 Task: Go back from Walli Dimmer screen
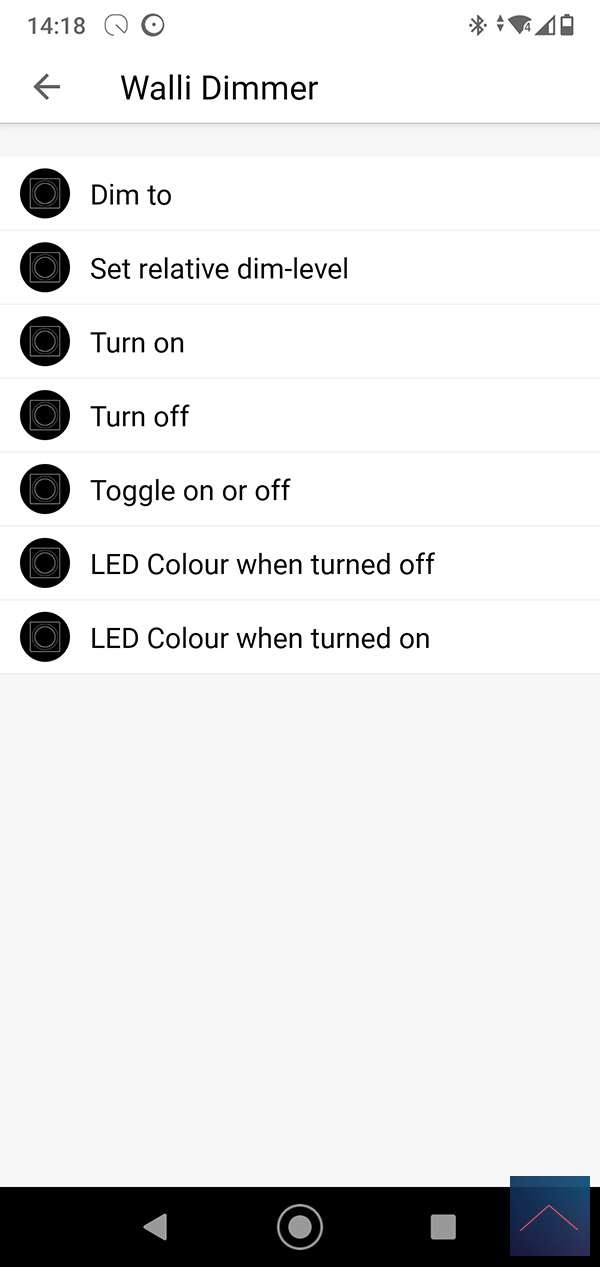click(x=47, y=87)
